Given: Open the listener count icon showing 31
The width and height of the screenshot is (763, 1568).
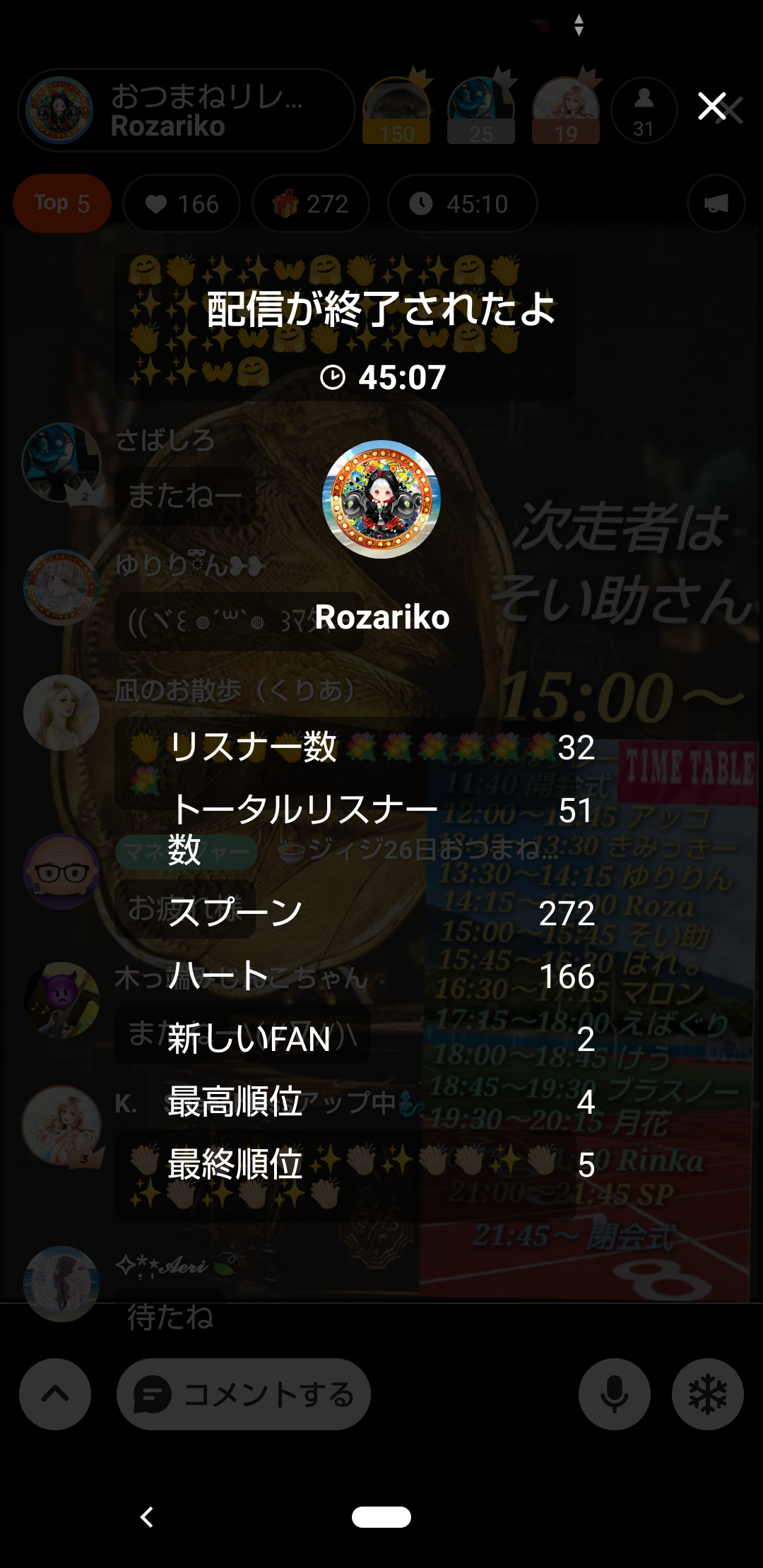Looking at the screenshot, I should tap(644, 110).
